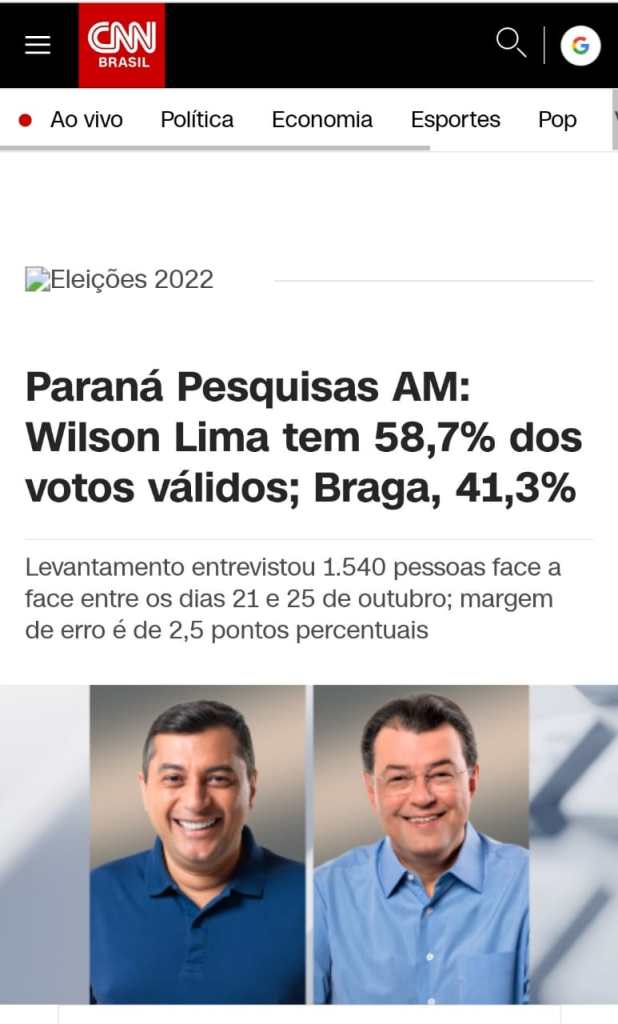618x1024 pixels.
Task: Switch to the Política section
Action: (x=197, y=120)
